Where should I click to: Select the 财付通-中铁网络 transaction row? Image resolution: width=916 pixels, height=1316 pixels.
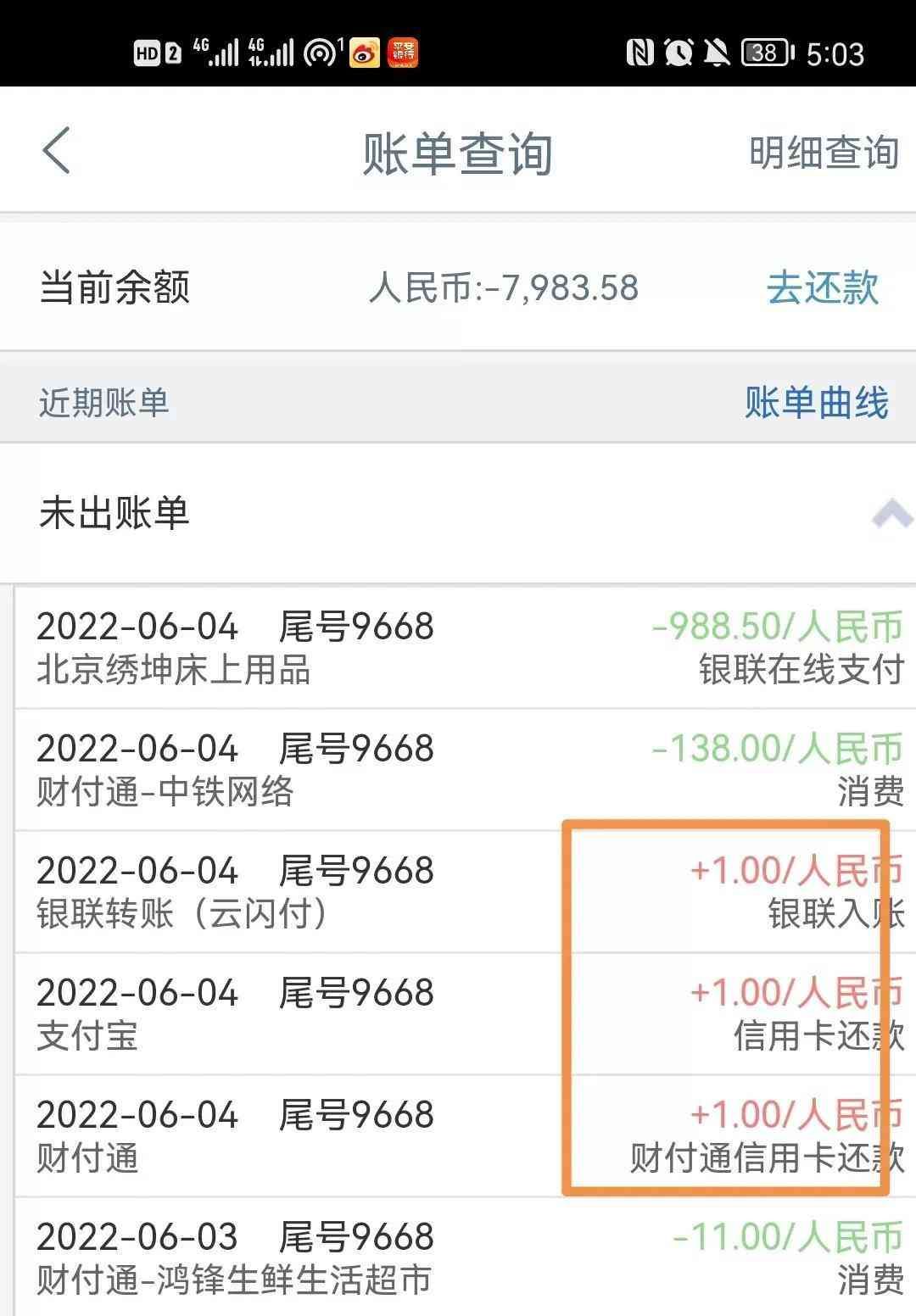click(339, 772)
